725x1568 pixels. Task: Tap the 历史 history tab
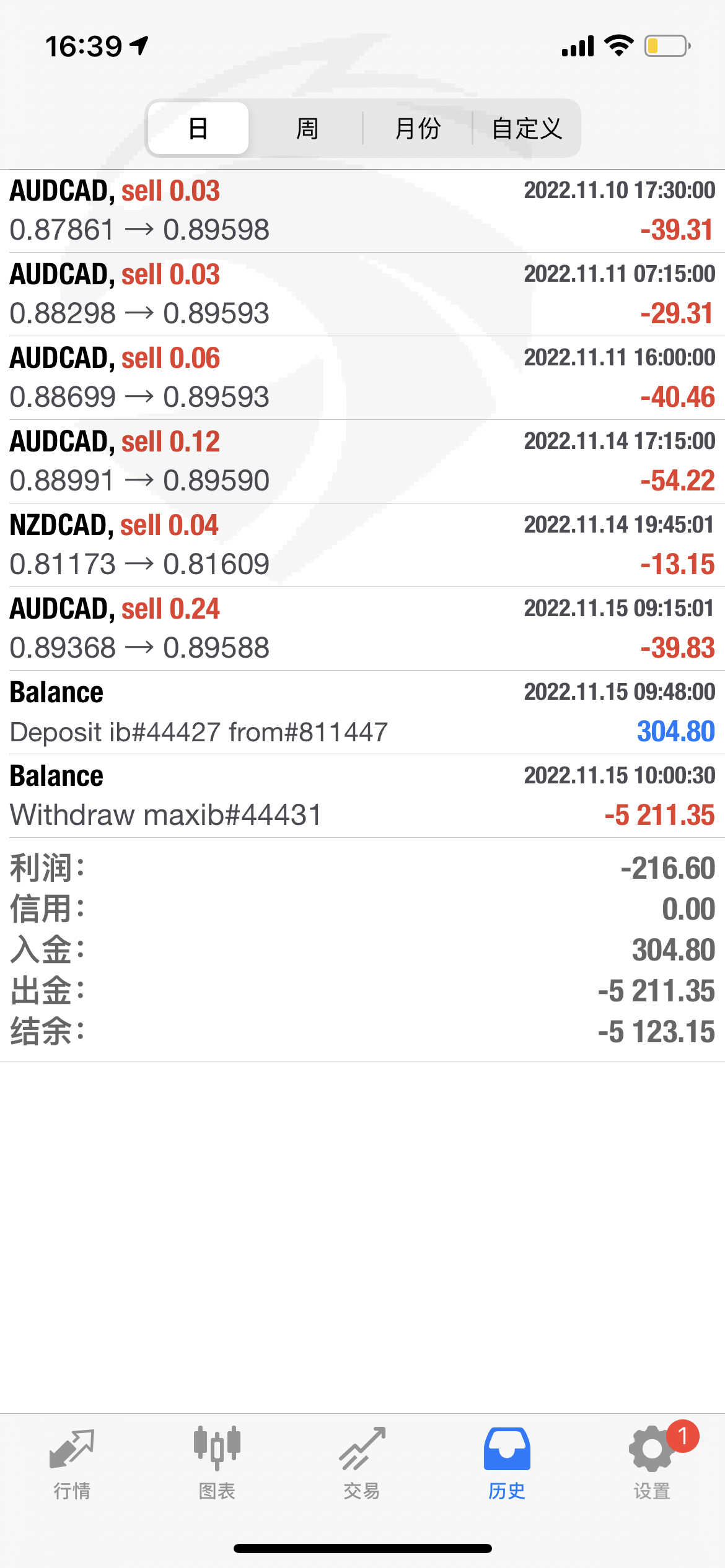[507, 1463]
